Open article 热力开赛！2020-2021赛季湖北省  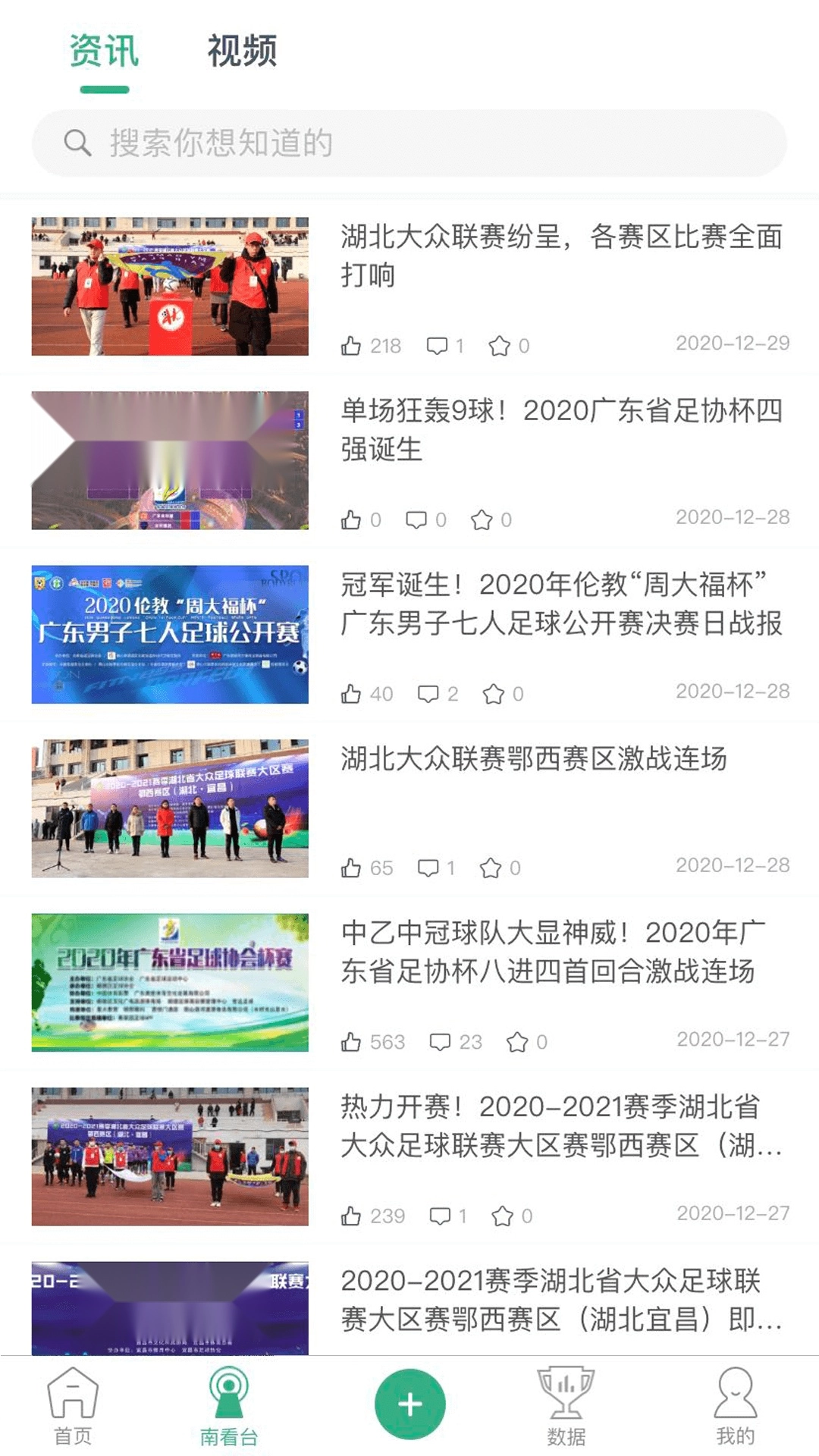click(561, 1126)
